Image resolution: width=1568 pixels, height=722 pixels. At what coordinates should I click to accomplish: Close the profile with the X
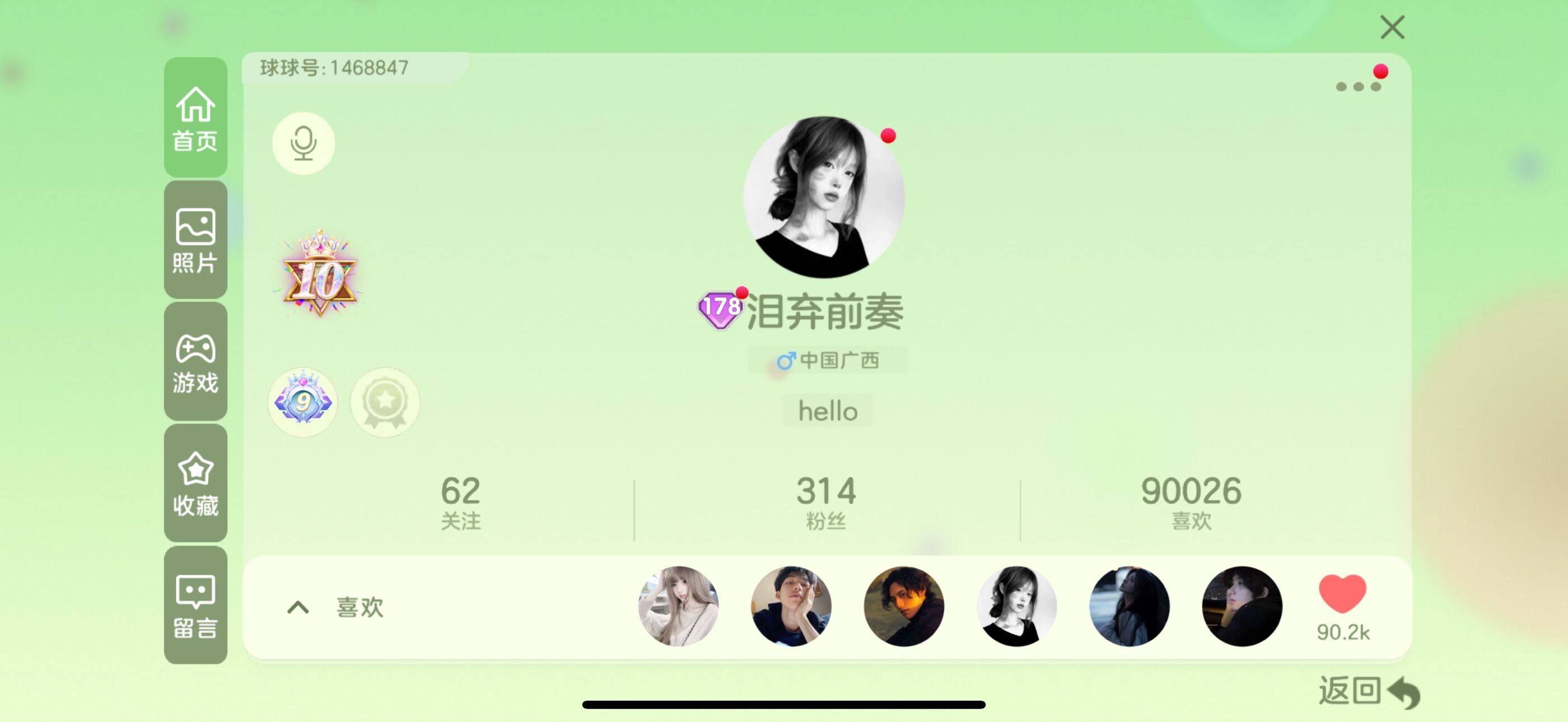point(1392,27)
